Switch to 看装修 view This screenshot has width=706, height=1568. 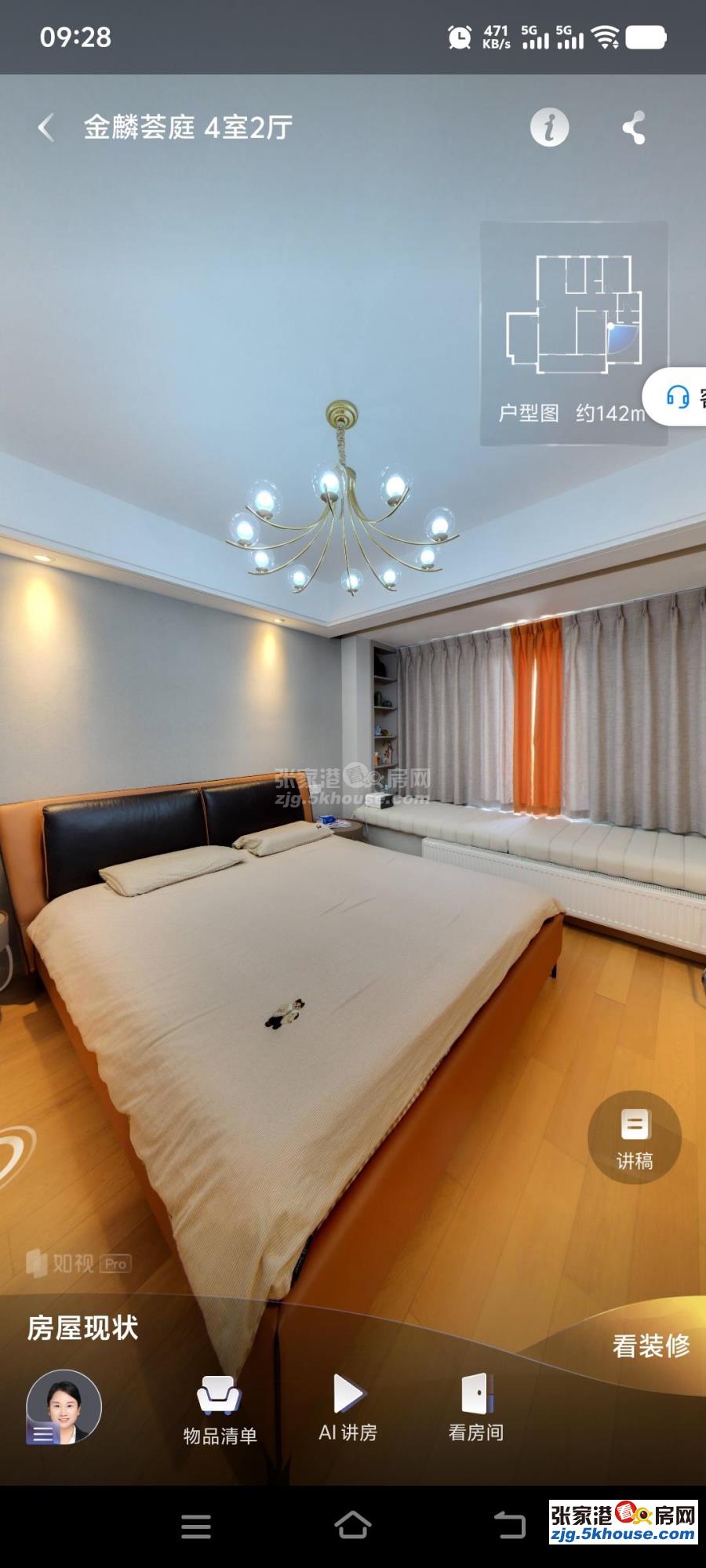click(650, 1345)
